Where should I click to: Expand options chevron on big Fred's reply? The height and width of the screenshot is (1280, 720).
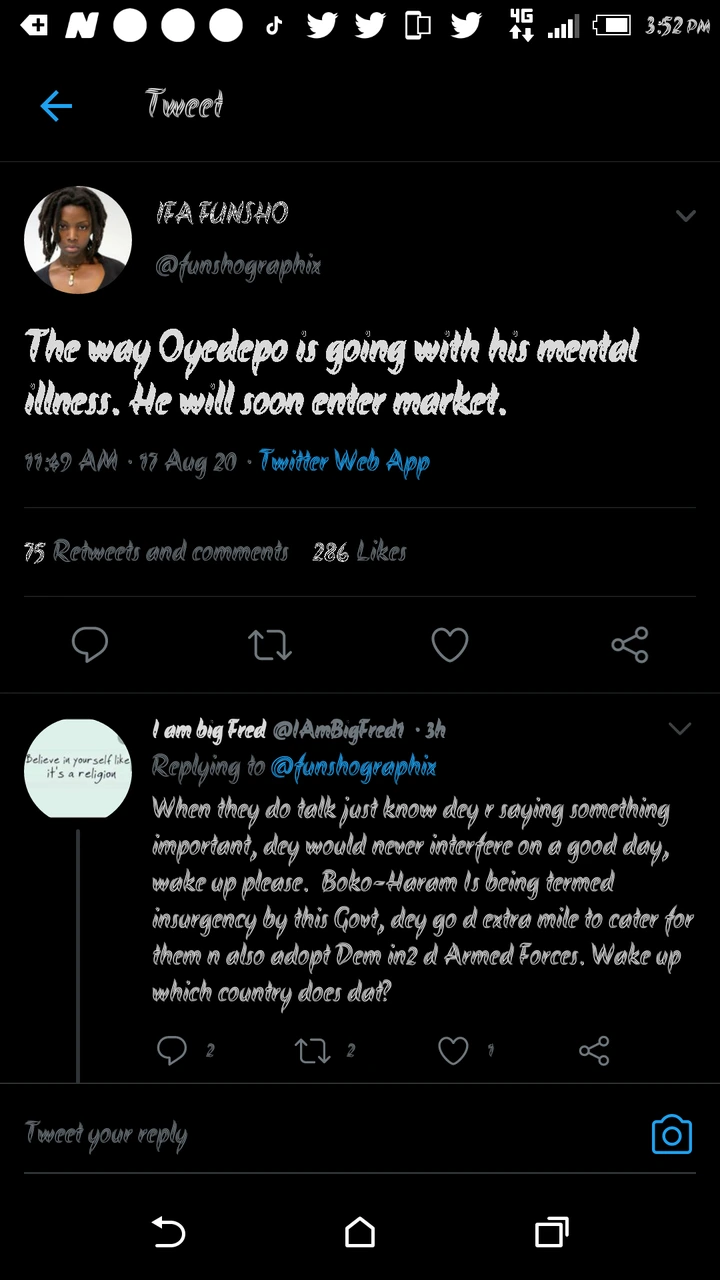click(680, 729)
